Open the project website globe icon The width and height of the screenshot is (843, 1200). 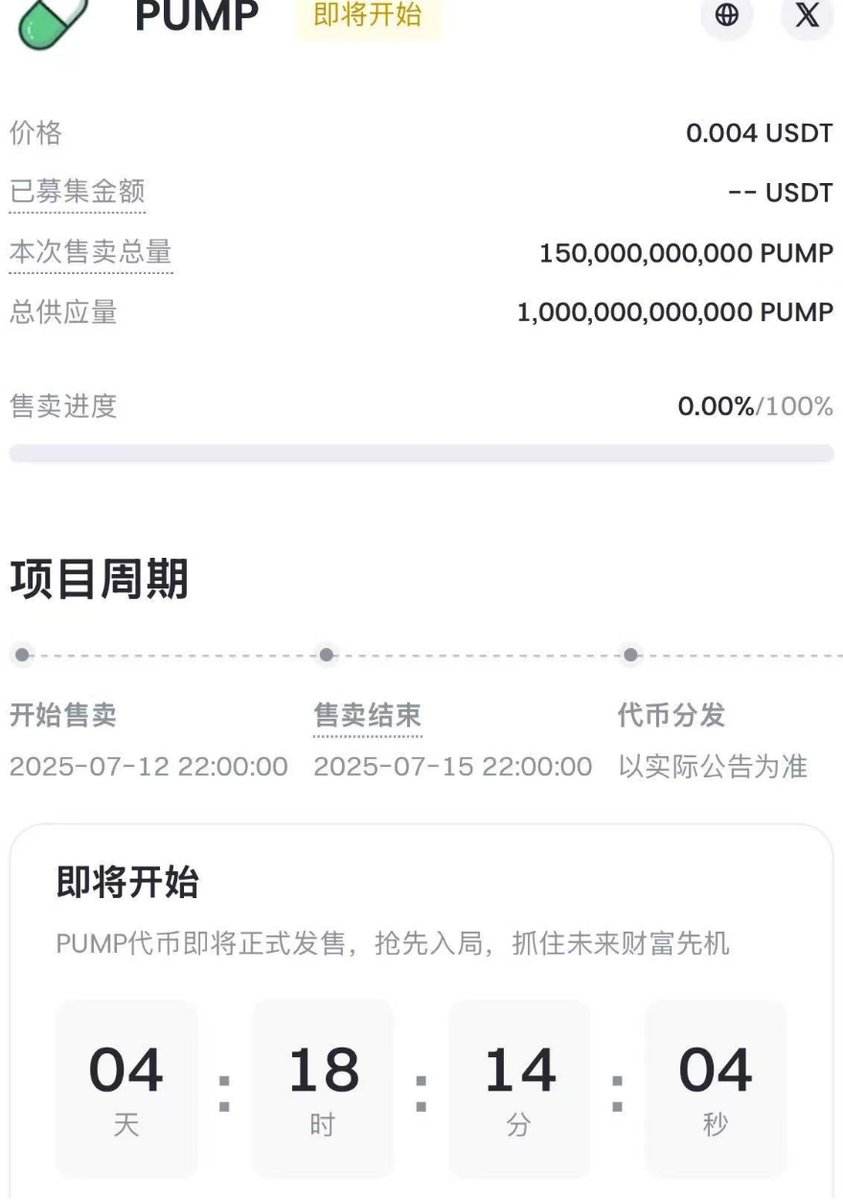click(727, 15)
